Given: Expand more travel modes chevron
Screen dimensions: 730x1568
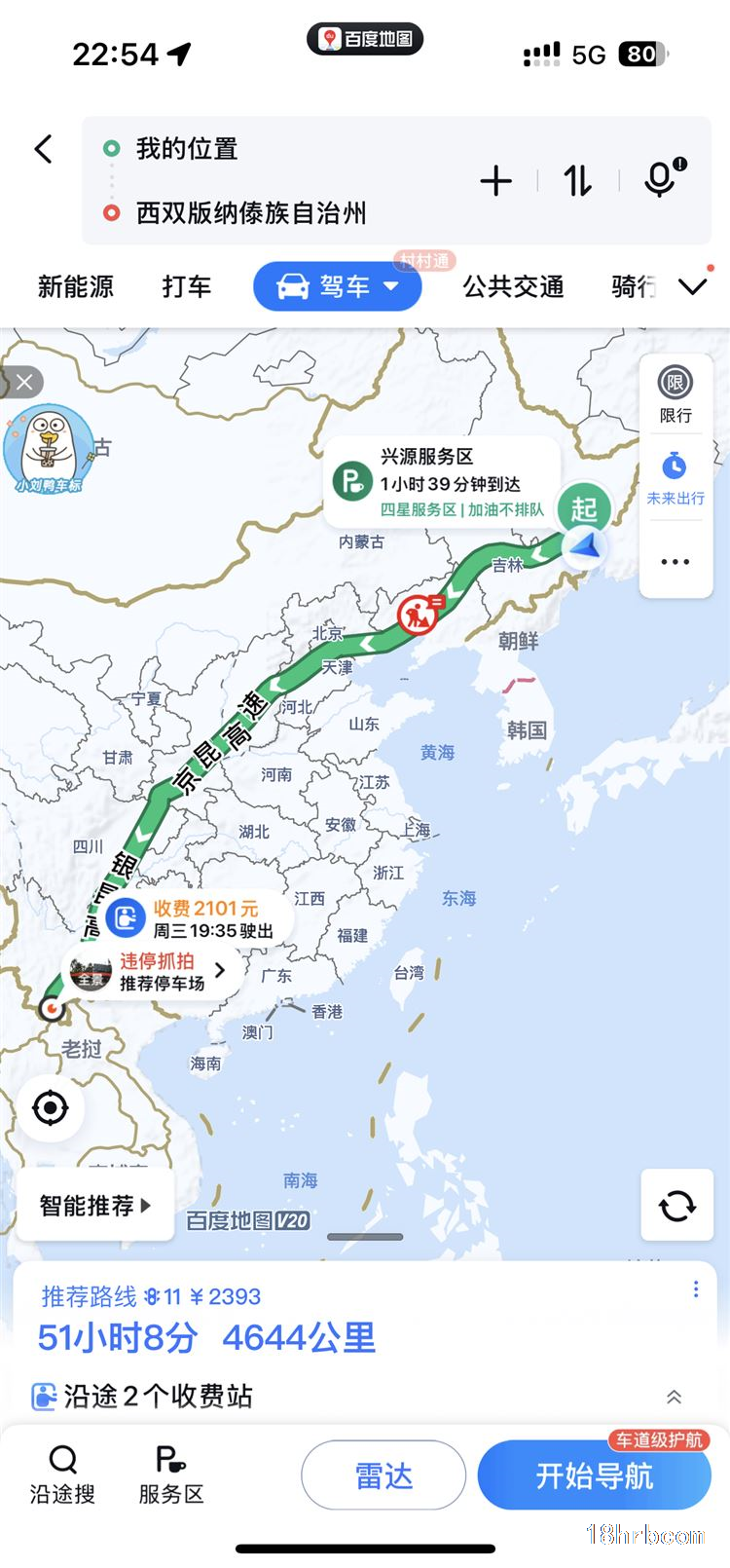Looking at the screenshot, I should tap(693, 286).
